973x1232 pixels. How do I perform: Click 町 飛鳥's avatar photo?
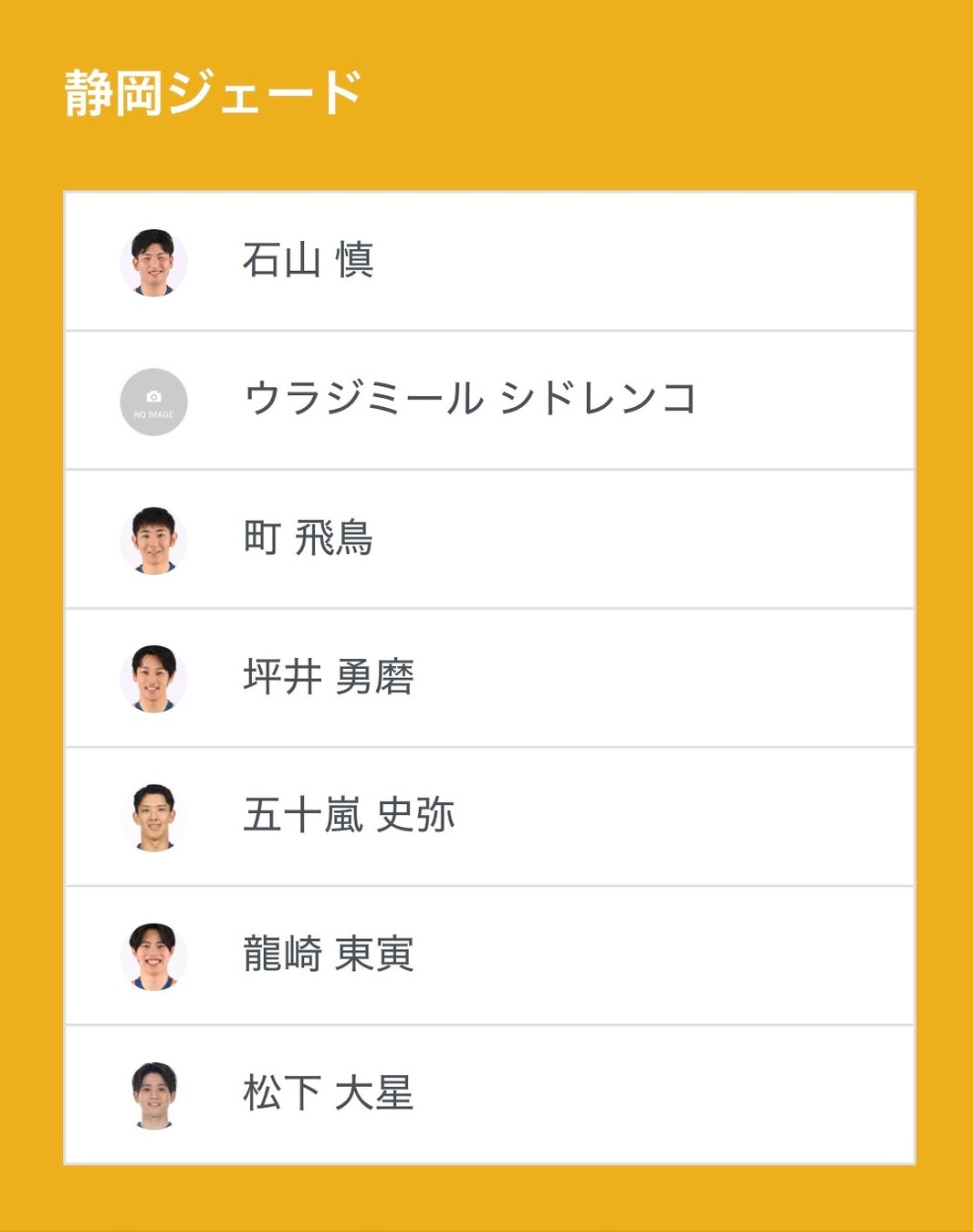(155, 538)
